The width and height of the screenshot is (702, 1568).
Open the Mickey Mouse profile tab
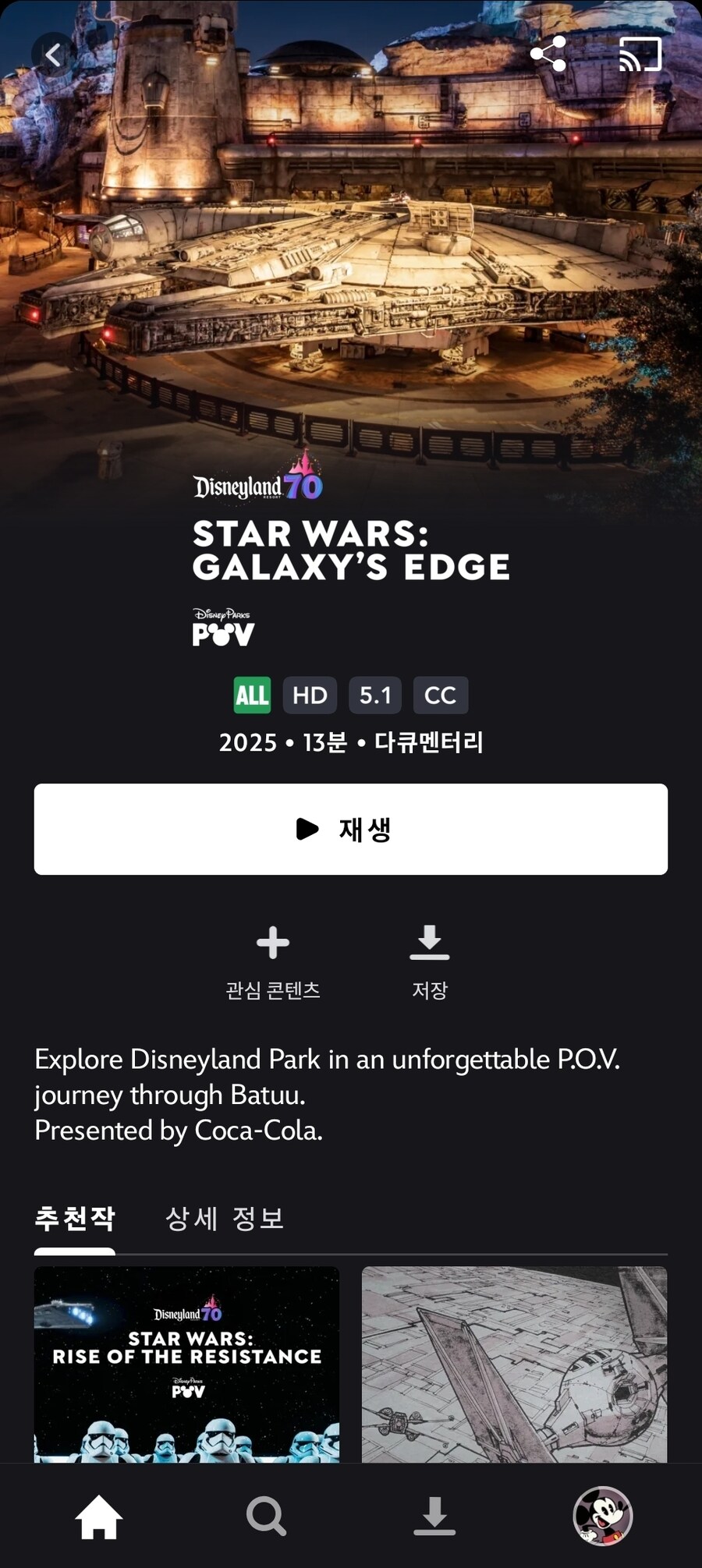pyautogui.click(x=602, y=1517)
